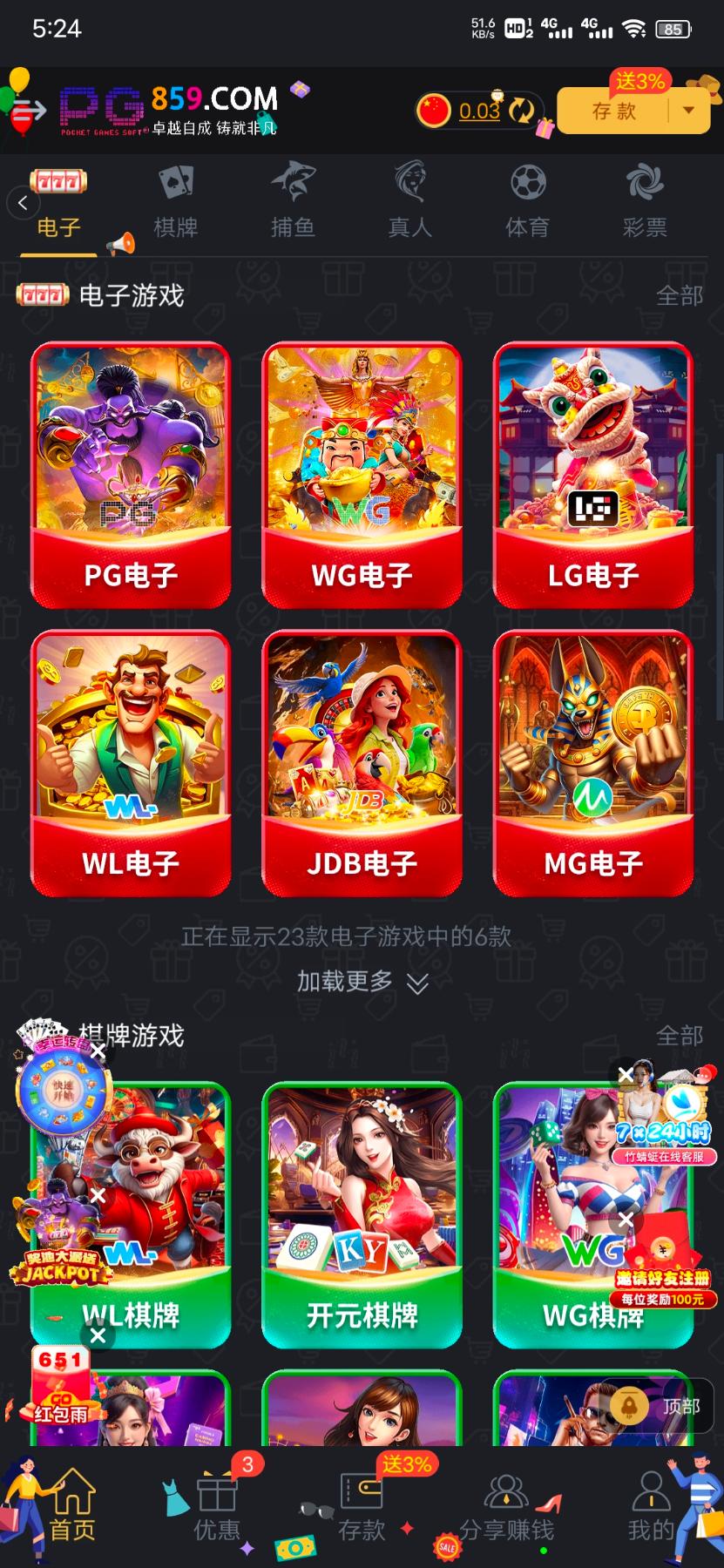Switch to the 捕鱼 category tab

[x=293, y=205]
